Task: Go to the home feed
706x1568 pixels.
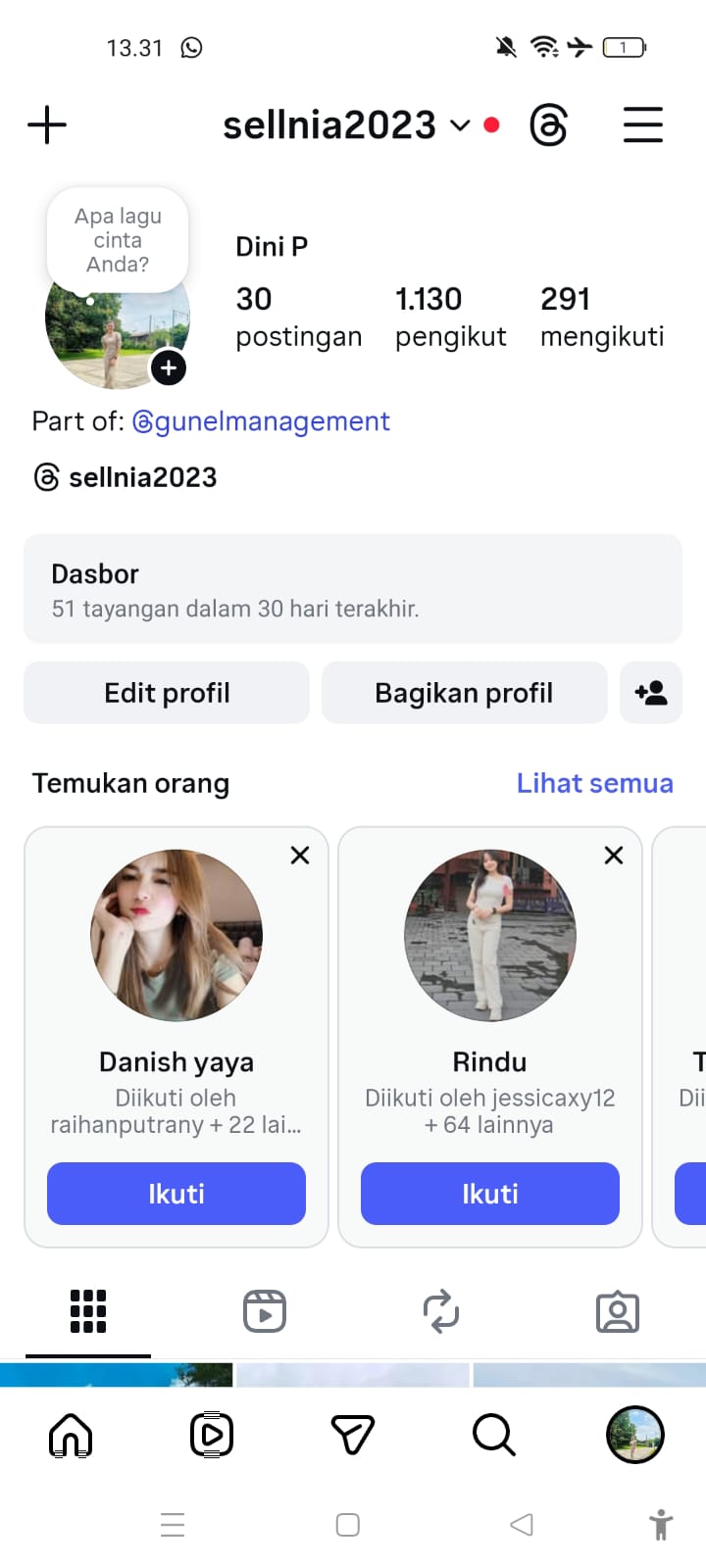Action: [71, 1436]
